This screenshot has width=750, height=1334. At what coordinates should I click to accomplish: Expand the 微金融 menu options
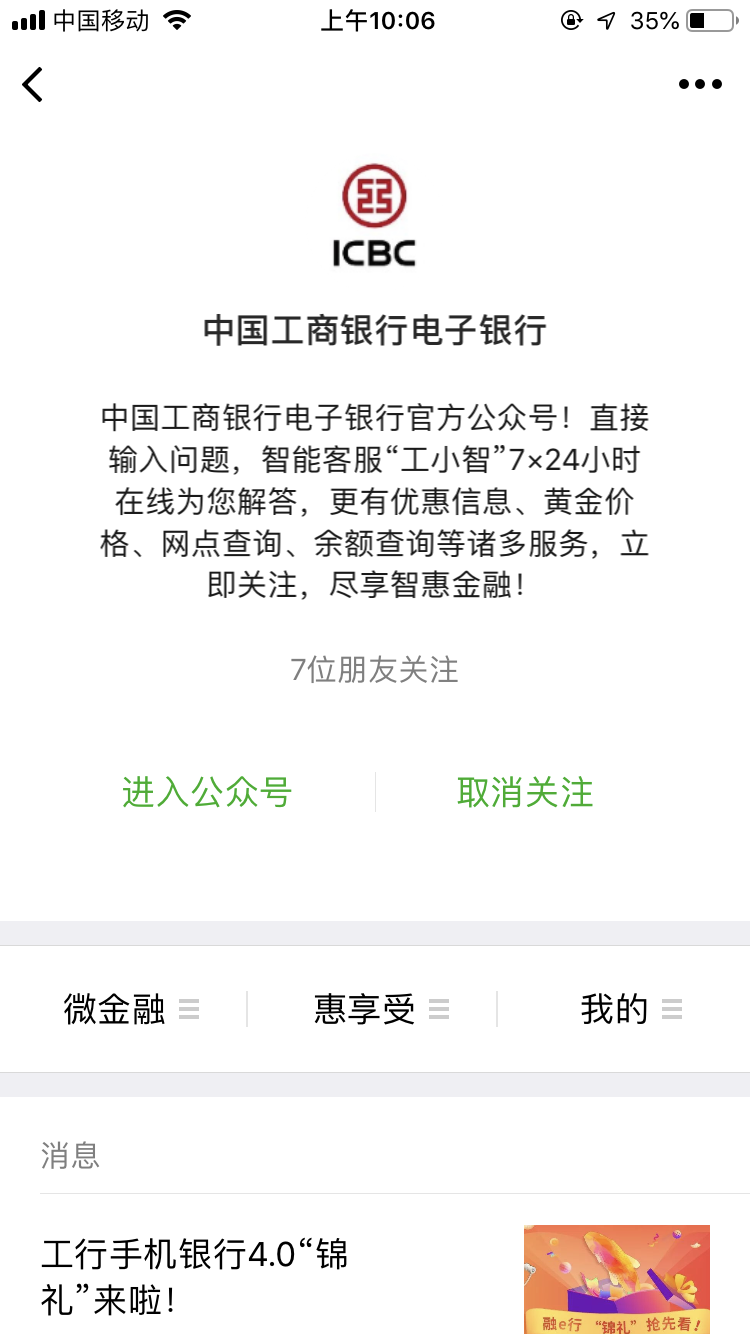coord(189,1010)
